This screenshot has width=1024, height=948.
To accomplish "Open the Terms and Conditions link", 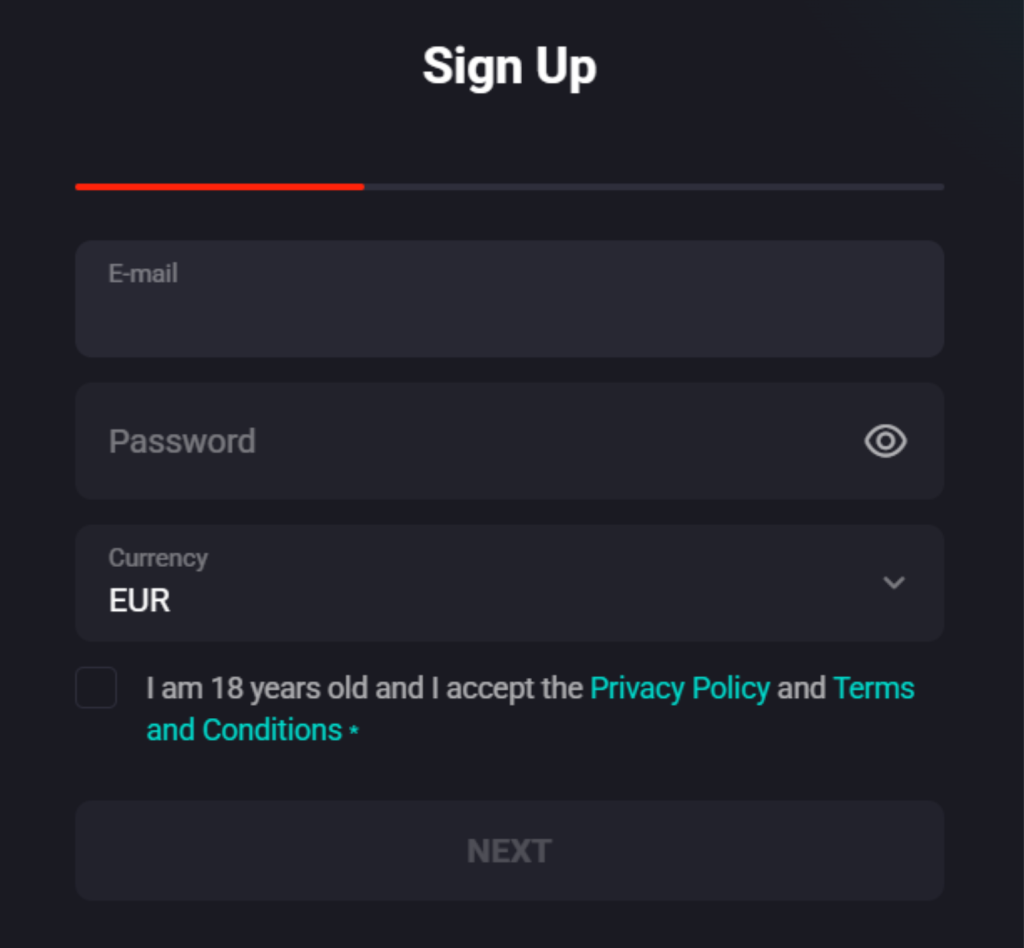I will click(x=243, y=730).
